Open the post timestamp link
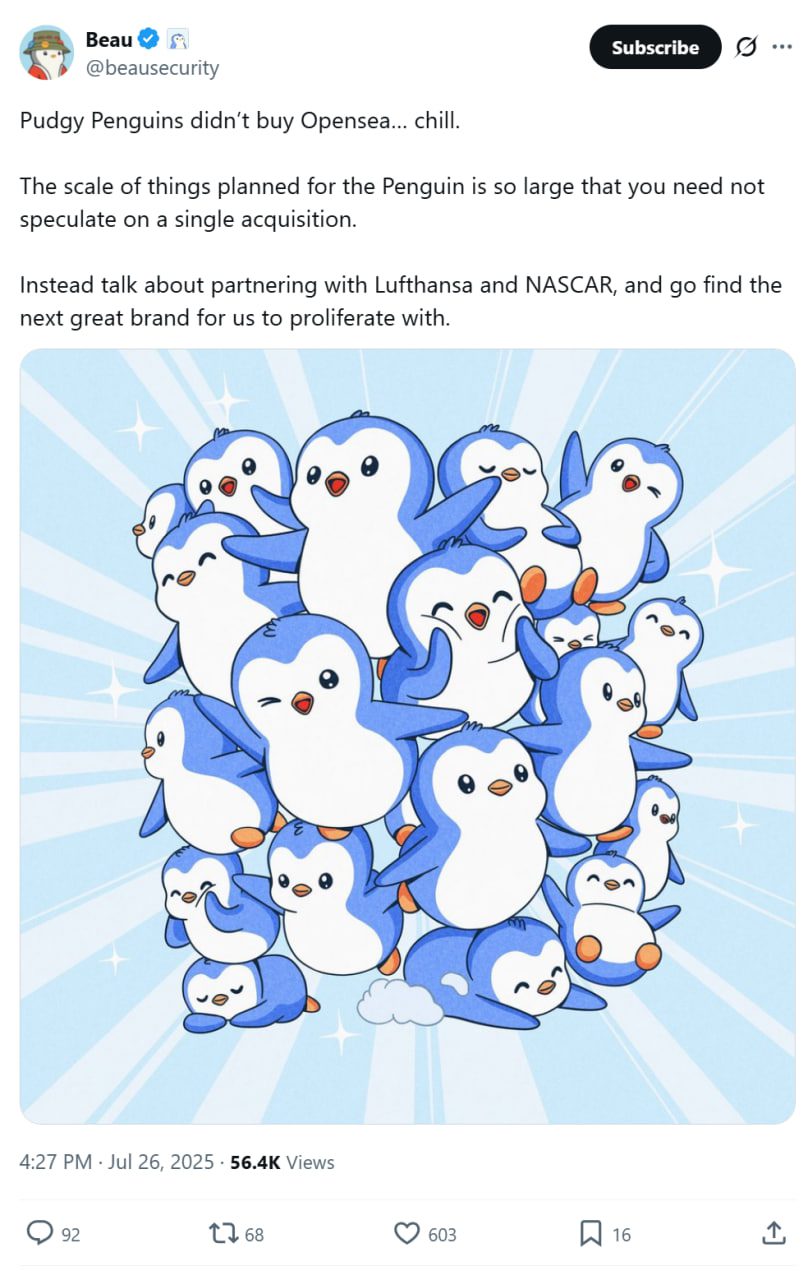 (x=116, y=1162)
